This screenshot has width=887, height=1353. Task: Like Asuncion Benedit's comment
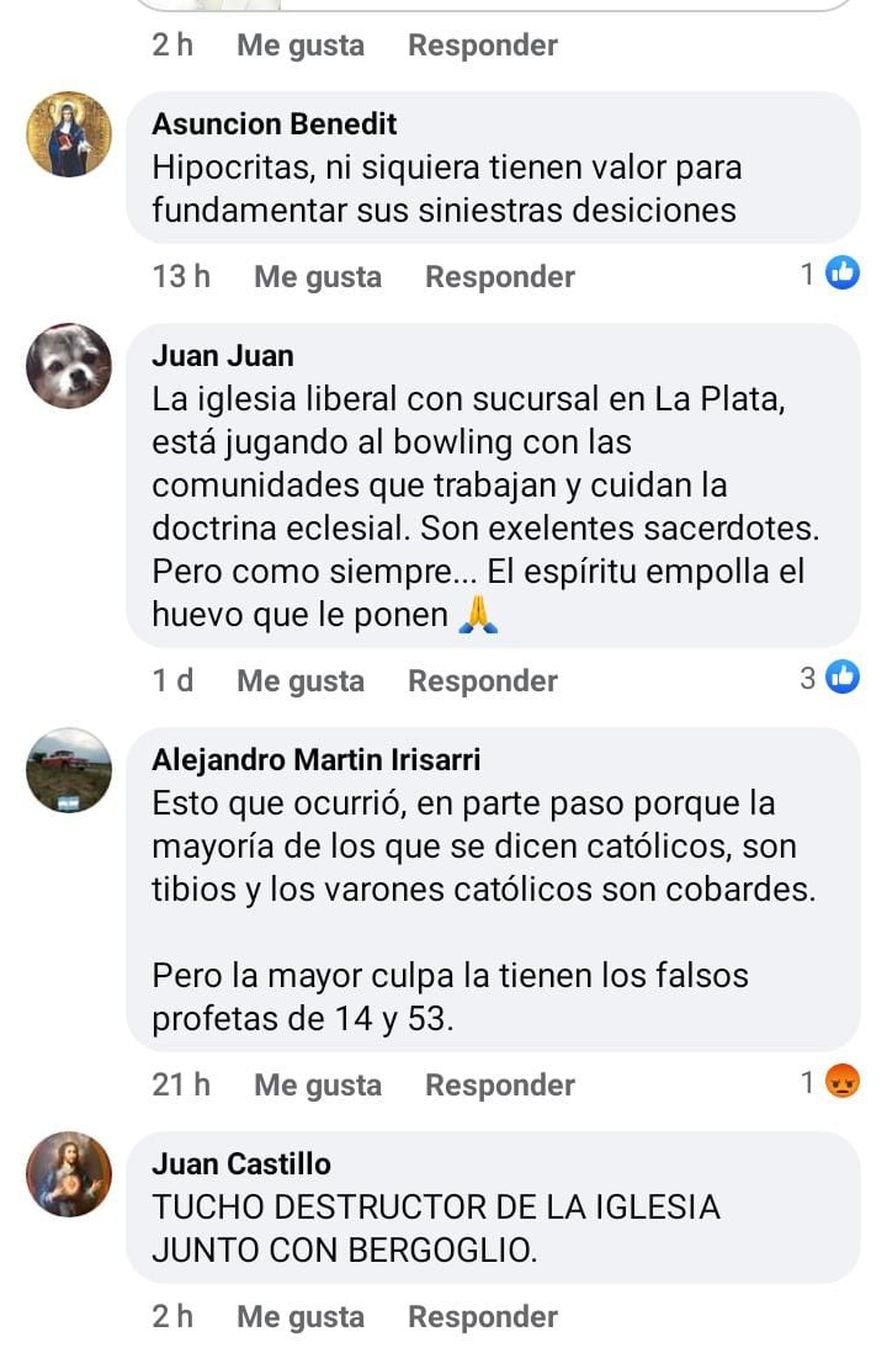coord(317,277)
